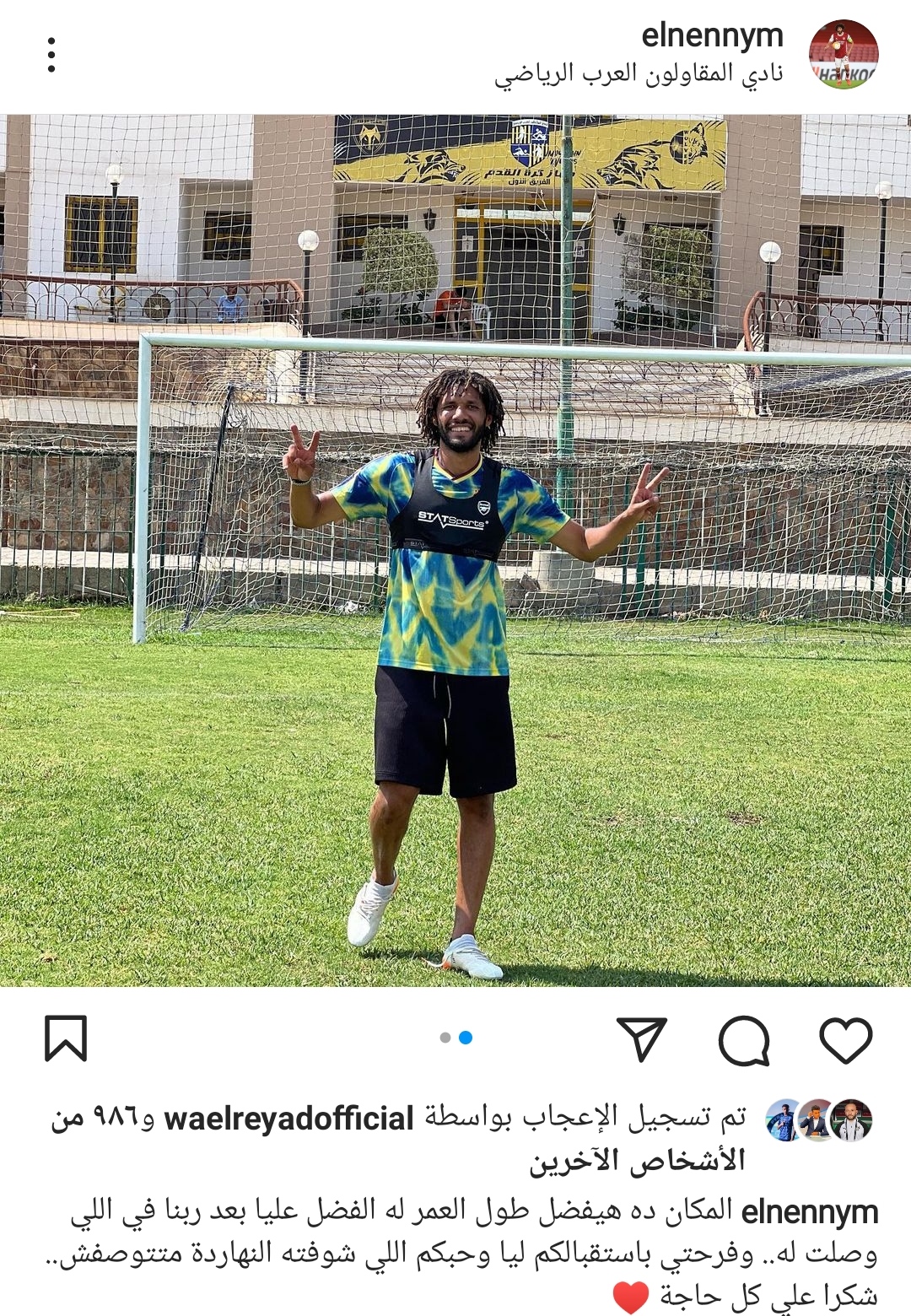Image resolution: width=911 pixels, height=1316 pixels.
Task: Share the post via paper plane icon
Action: 641,1039
